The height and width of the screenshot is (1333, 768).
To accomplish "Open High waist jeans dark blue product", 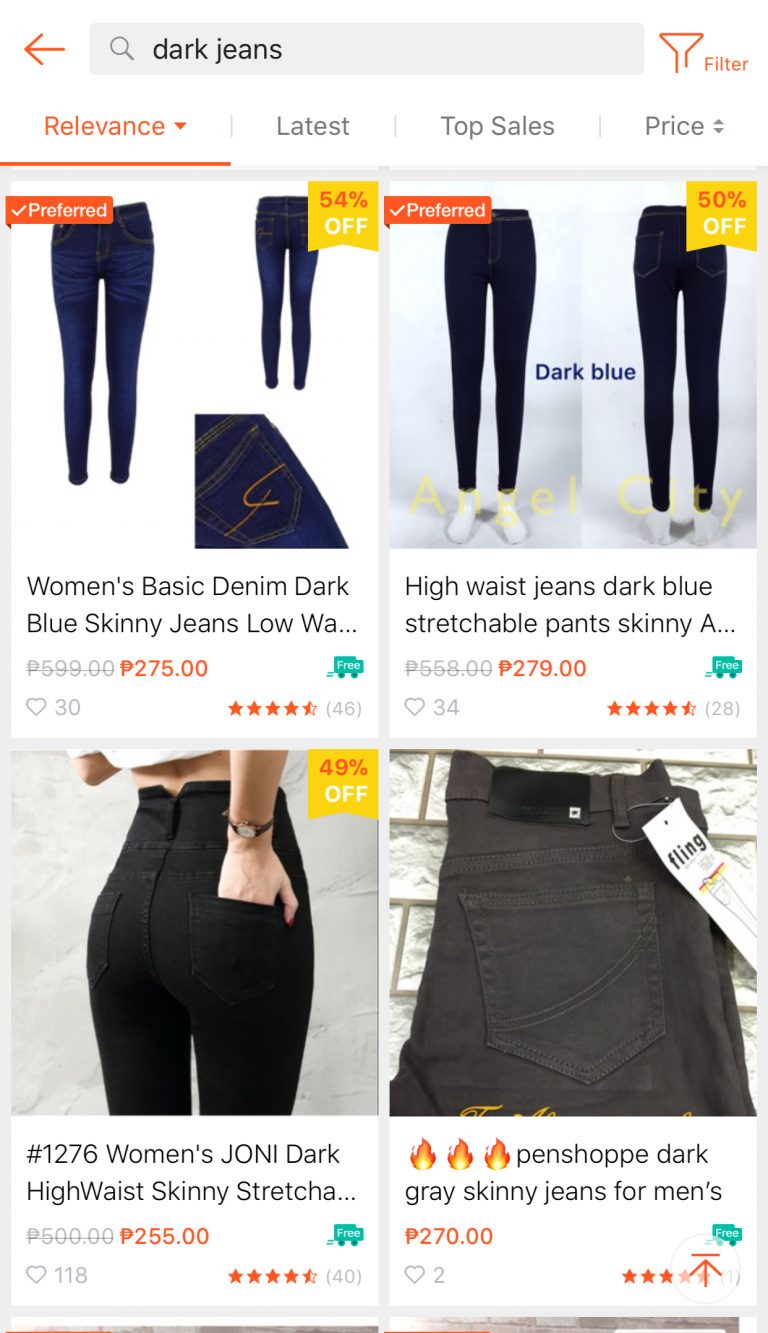I will click(x=573, y=459).
